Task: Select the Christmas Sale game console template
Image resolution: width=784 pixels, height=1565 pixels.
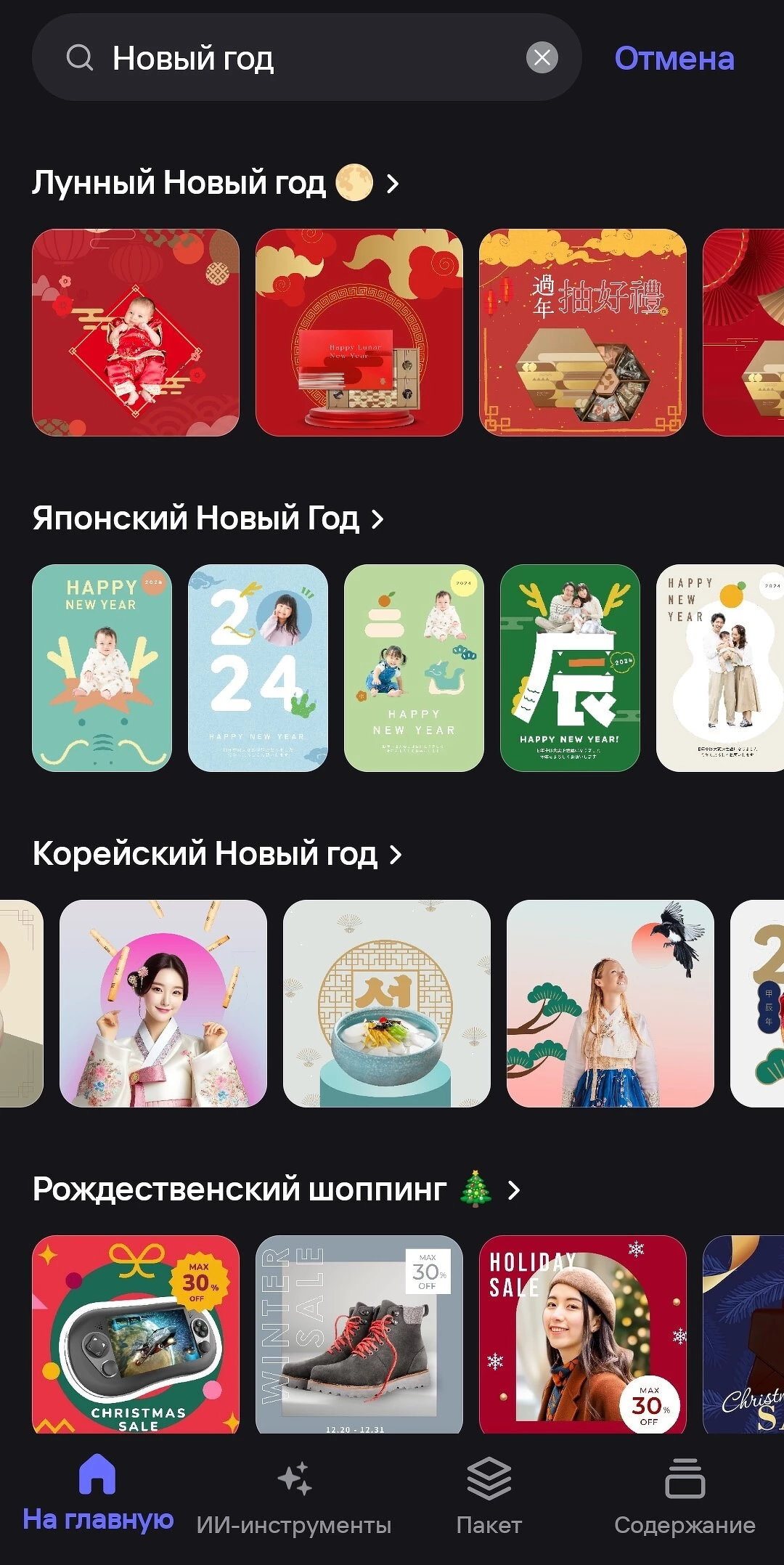Action: tap(136, 1335)
